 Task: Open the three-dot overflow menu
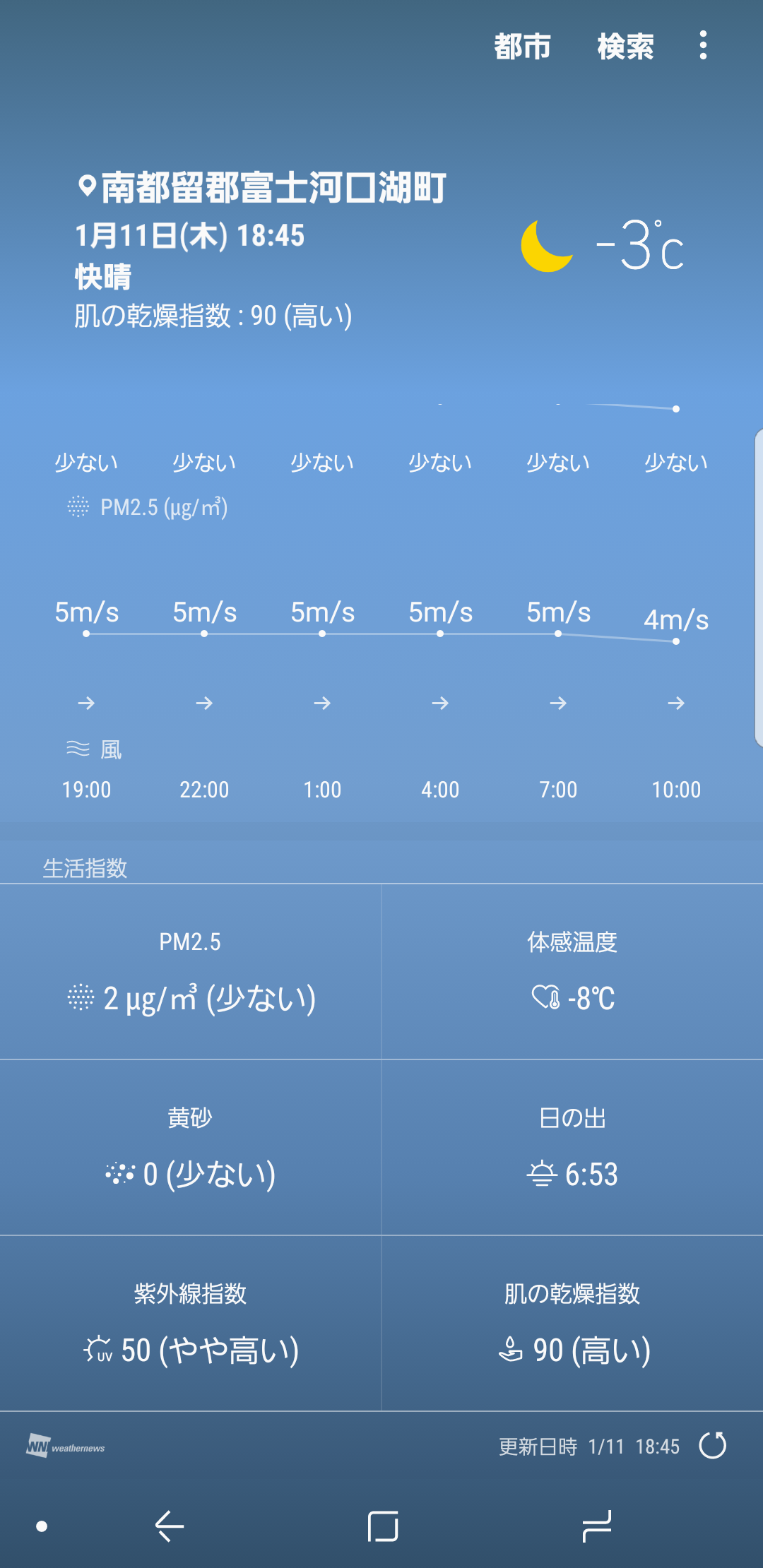tap(702, 45)
